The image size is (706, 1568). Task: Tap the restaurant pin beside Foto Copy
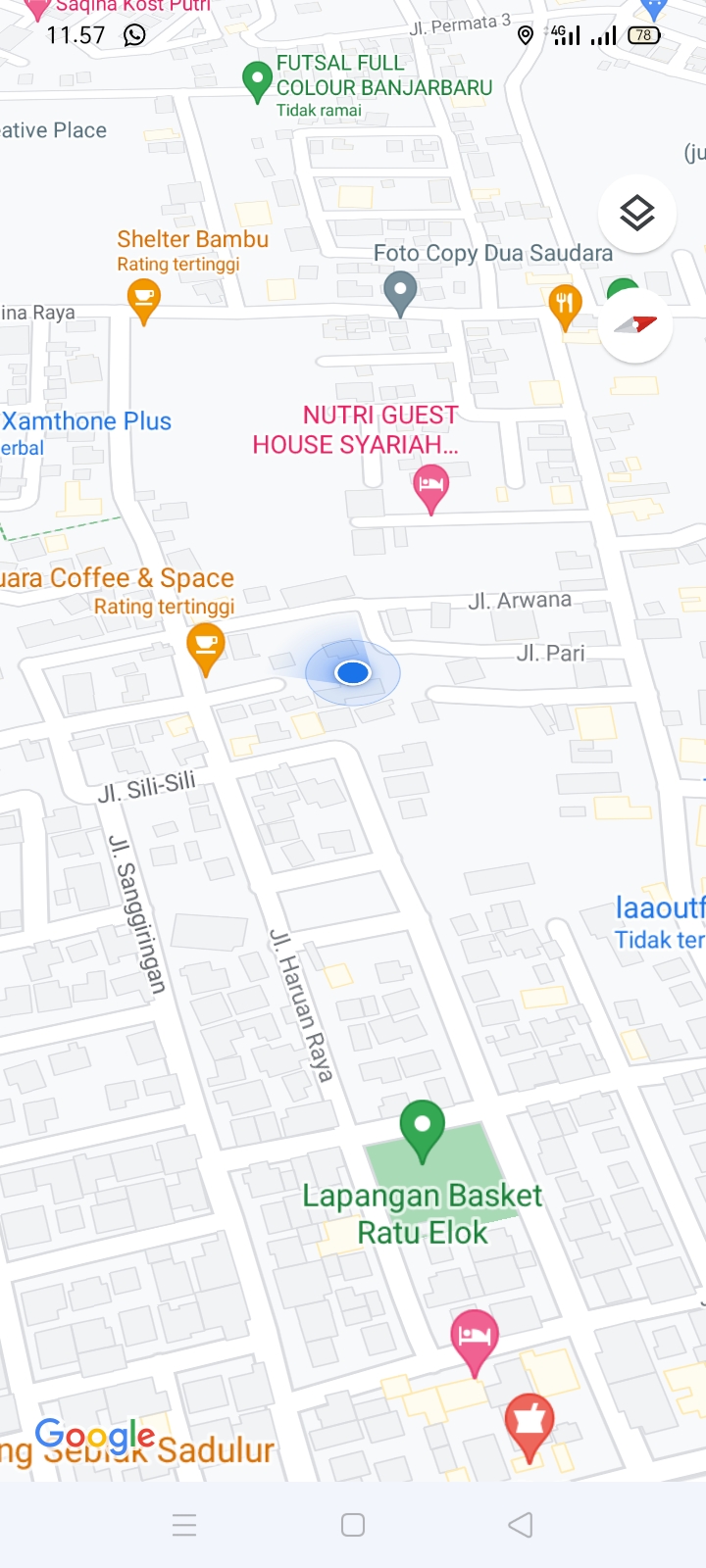coord(565,306)
